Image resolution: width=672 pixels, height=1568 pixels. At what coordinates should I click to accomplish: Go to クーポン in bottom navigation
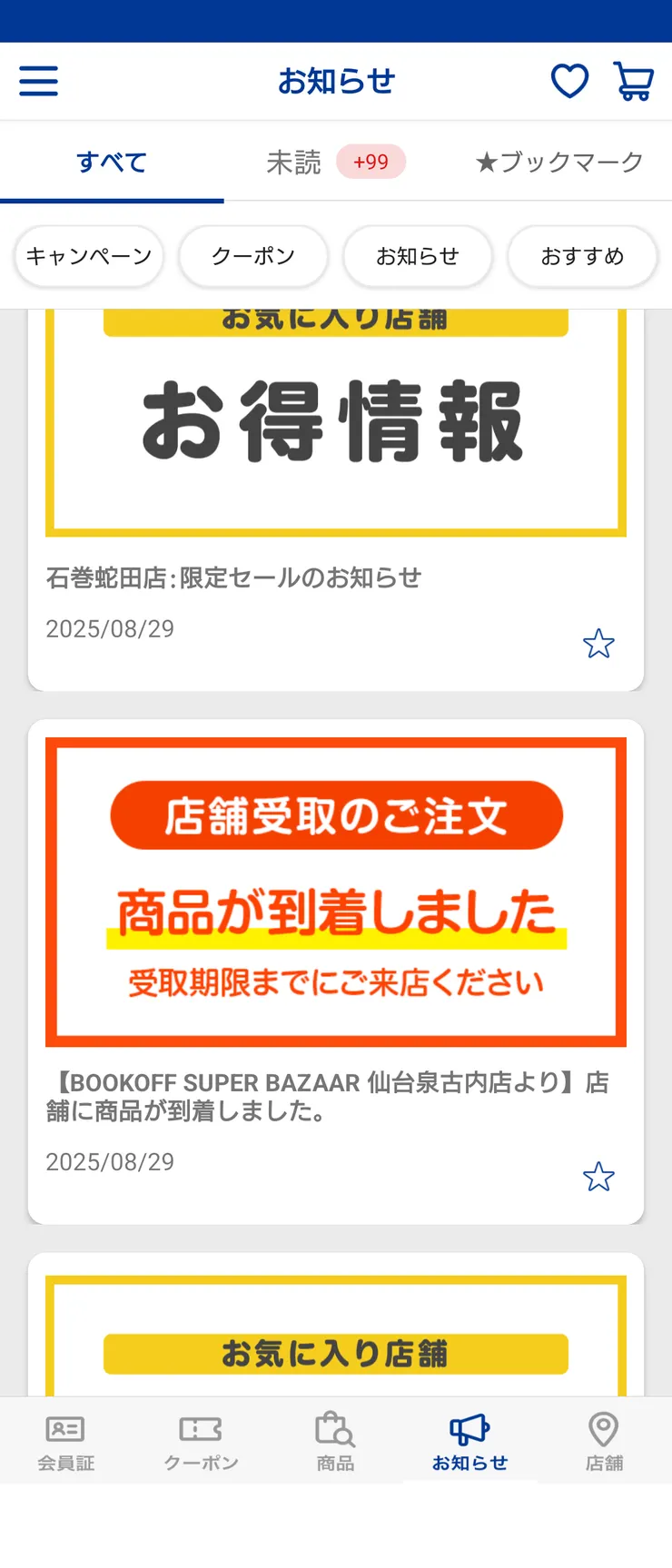coord(201,1441)
